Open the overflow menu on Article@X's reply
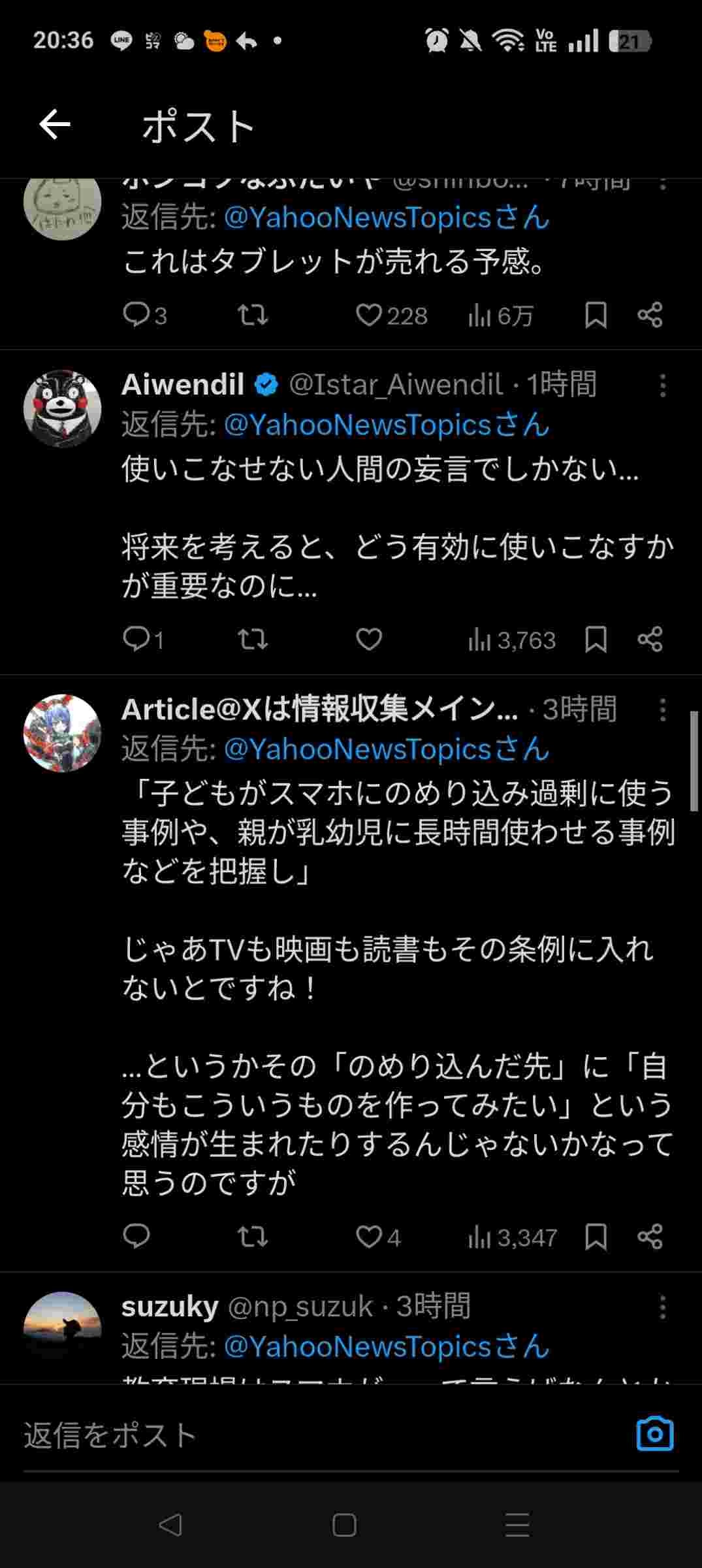 662,710
